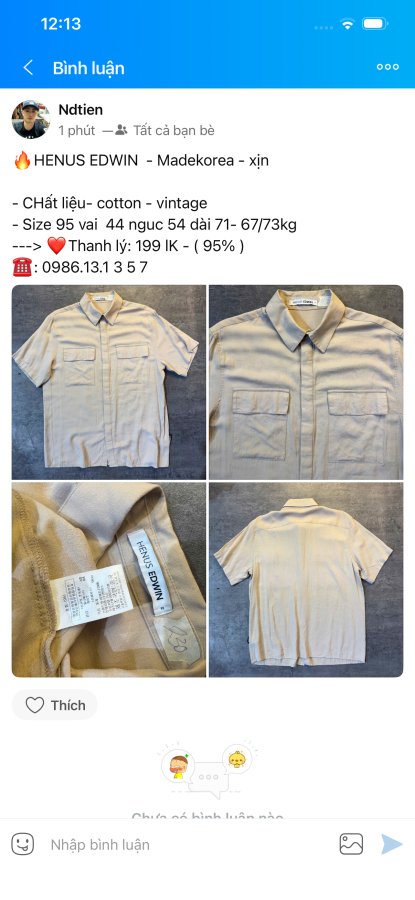The height and width of the screenshot is (900, 415).
Task: Open the HENUS EDWIN label photo
Action: tap(109, 580)
